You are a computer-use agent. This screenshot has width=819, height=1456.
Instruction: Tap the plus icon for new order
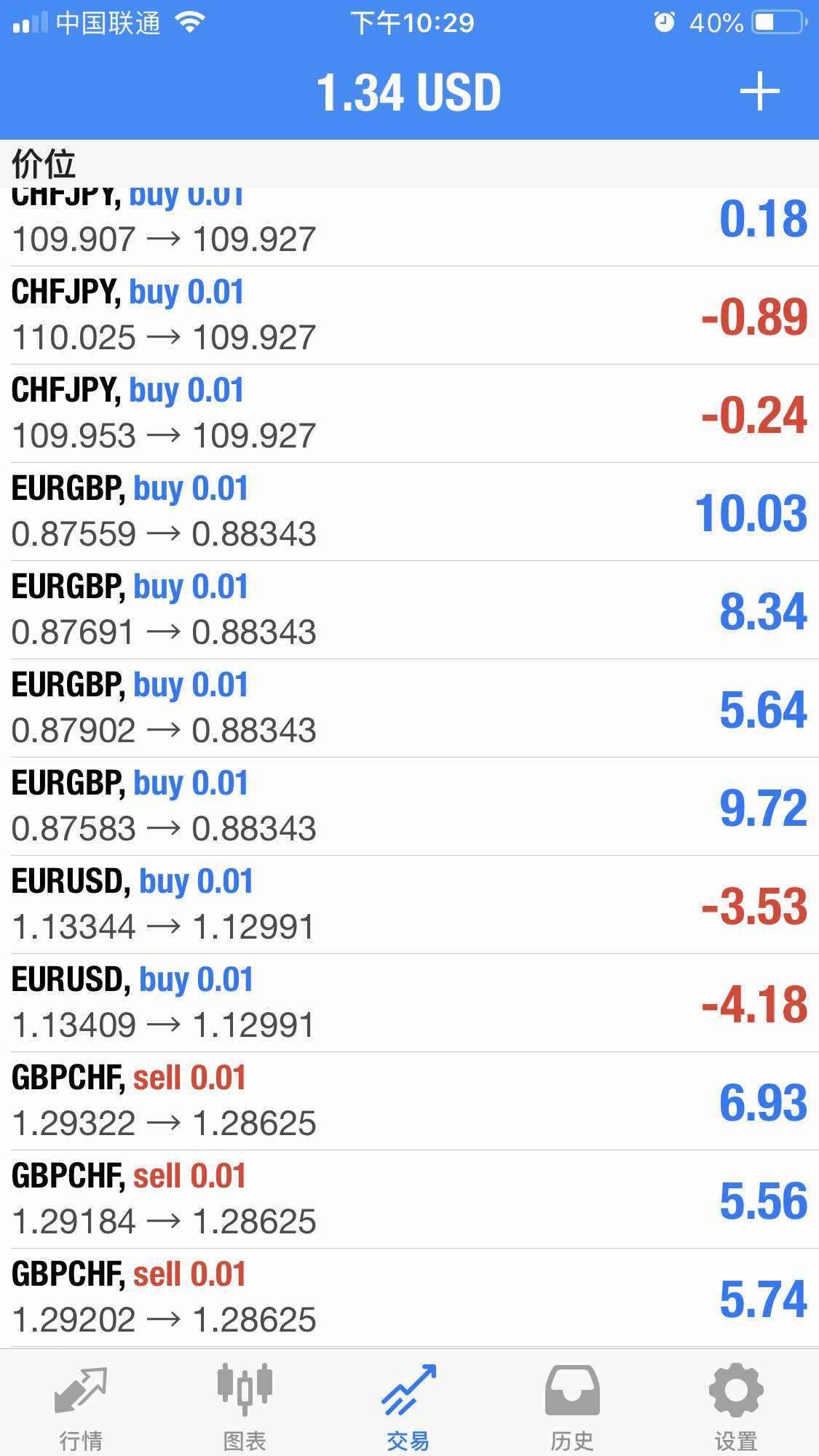pyautogui.click(x=759, y=92)
